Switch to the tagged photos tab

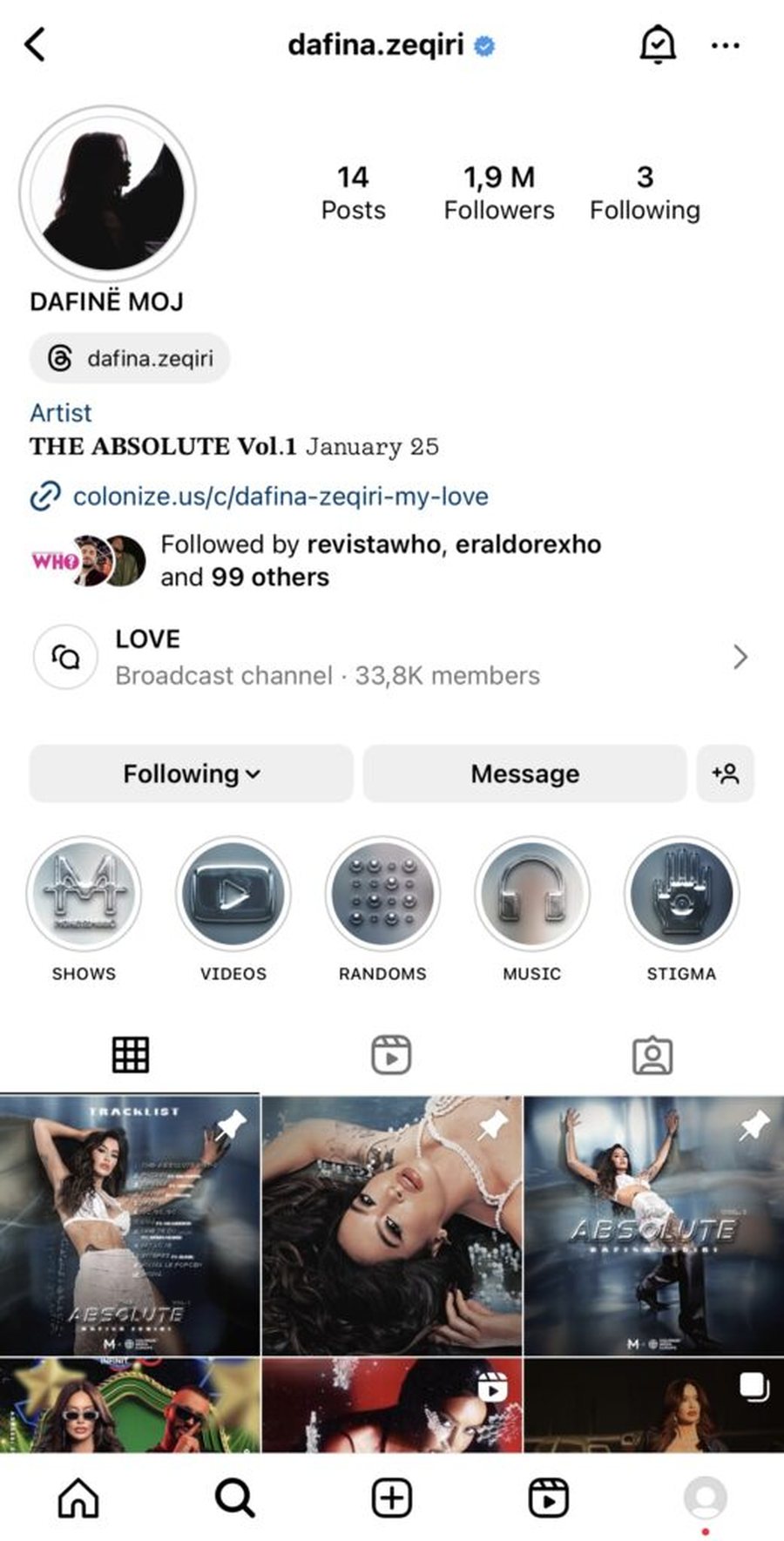point(652,1055)
